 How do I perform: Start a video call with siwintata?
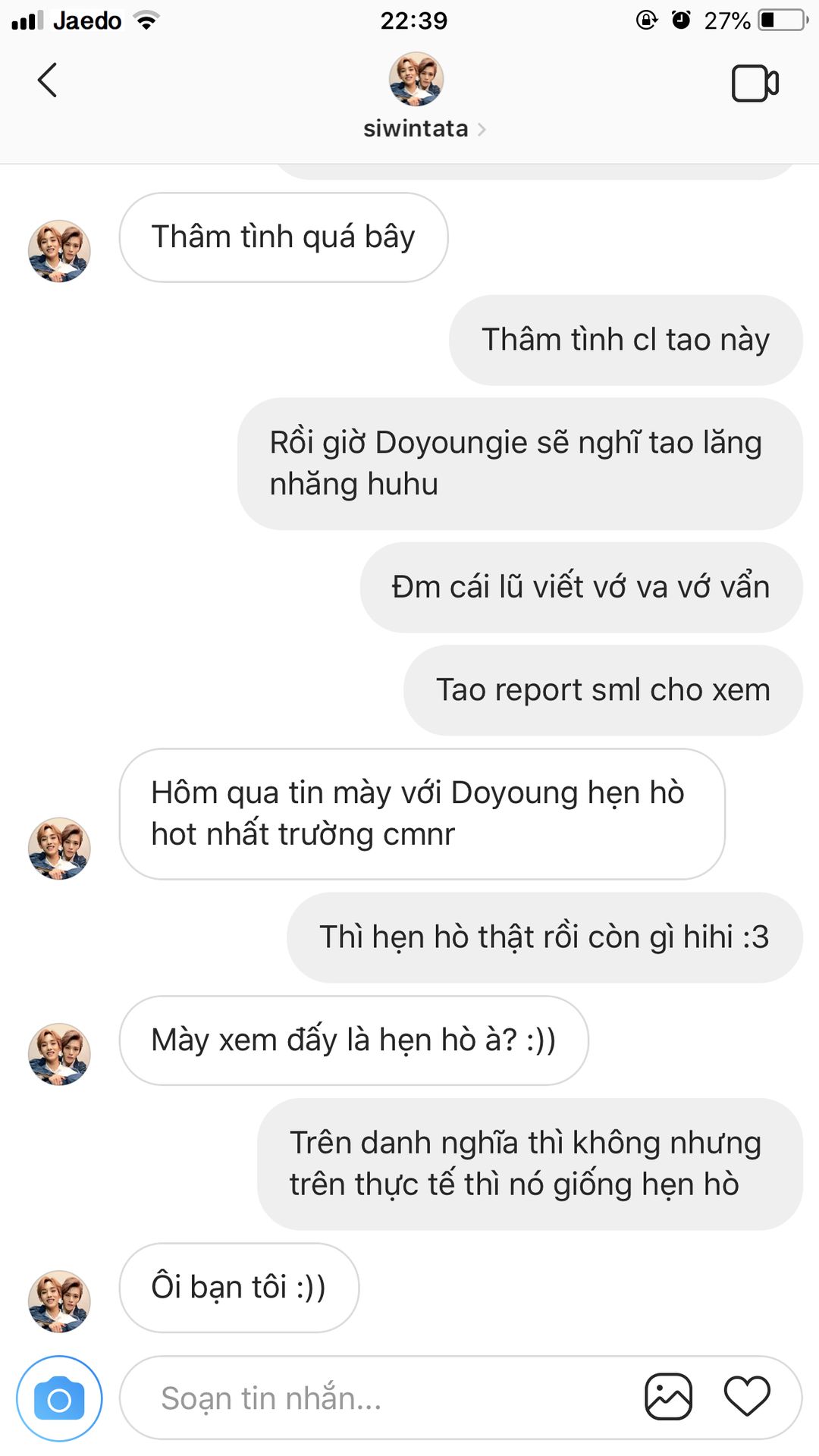click(755, 83)
